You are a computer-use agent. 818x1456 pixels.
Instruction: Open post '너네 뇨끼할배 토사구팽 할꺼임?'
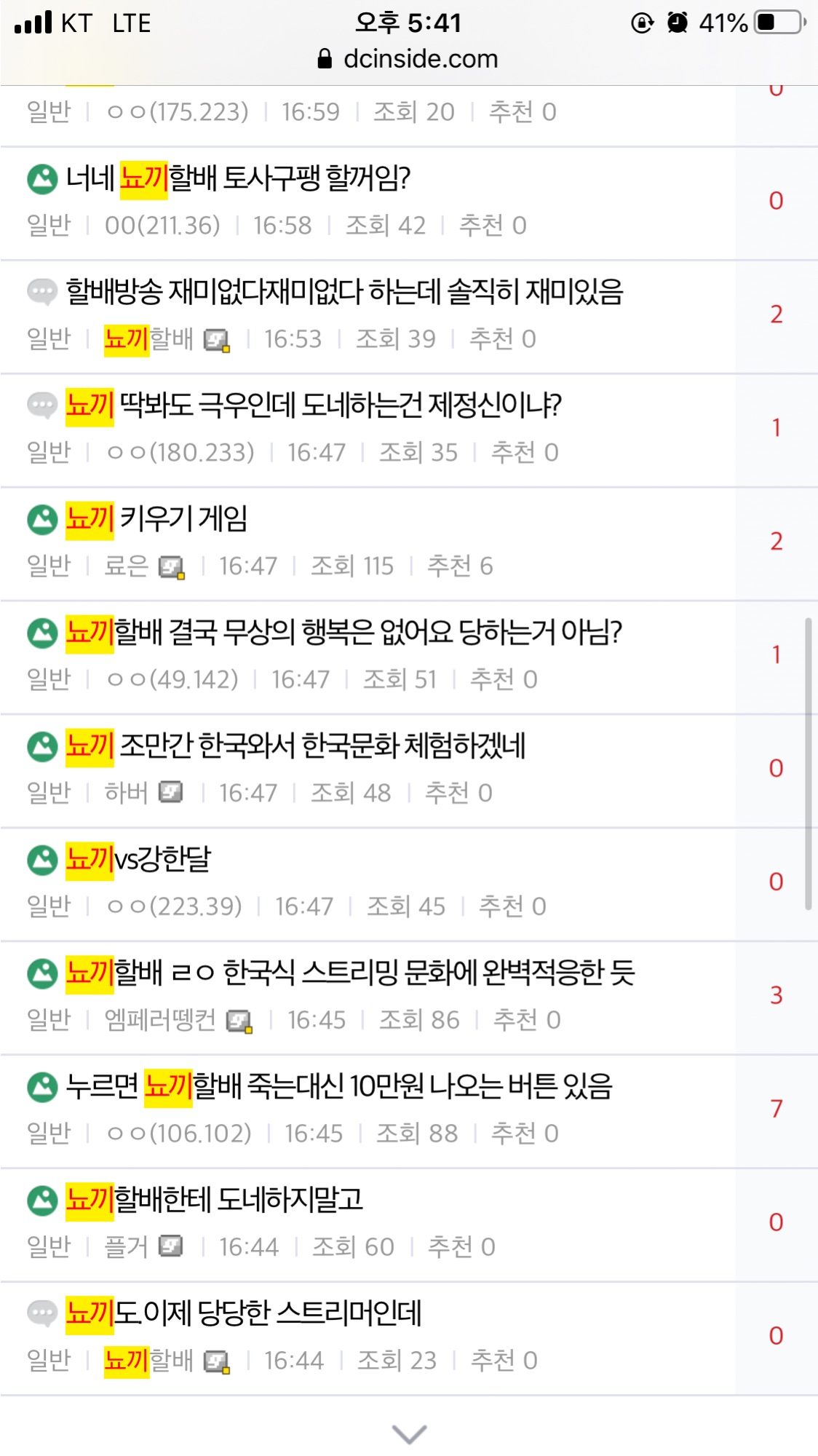pyautogui.click(x=238, y=178)
